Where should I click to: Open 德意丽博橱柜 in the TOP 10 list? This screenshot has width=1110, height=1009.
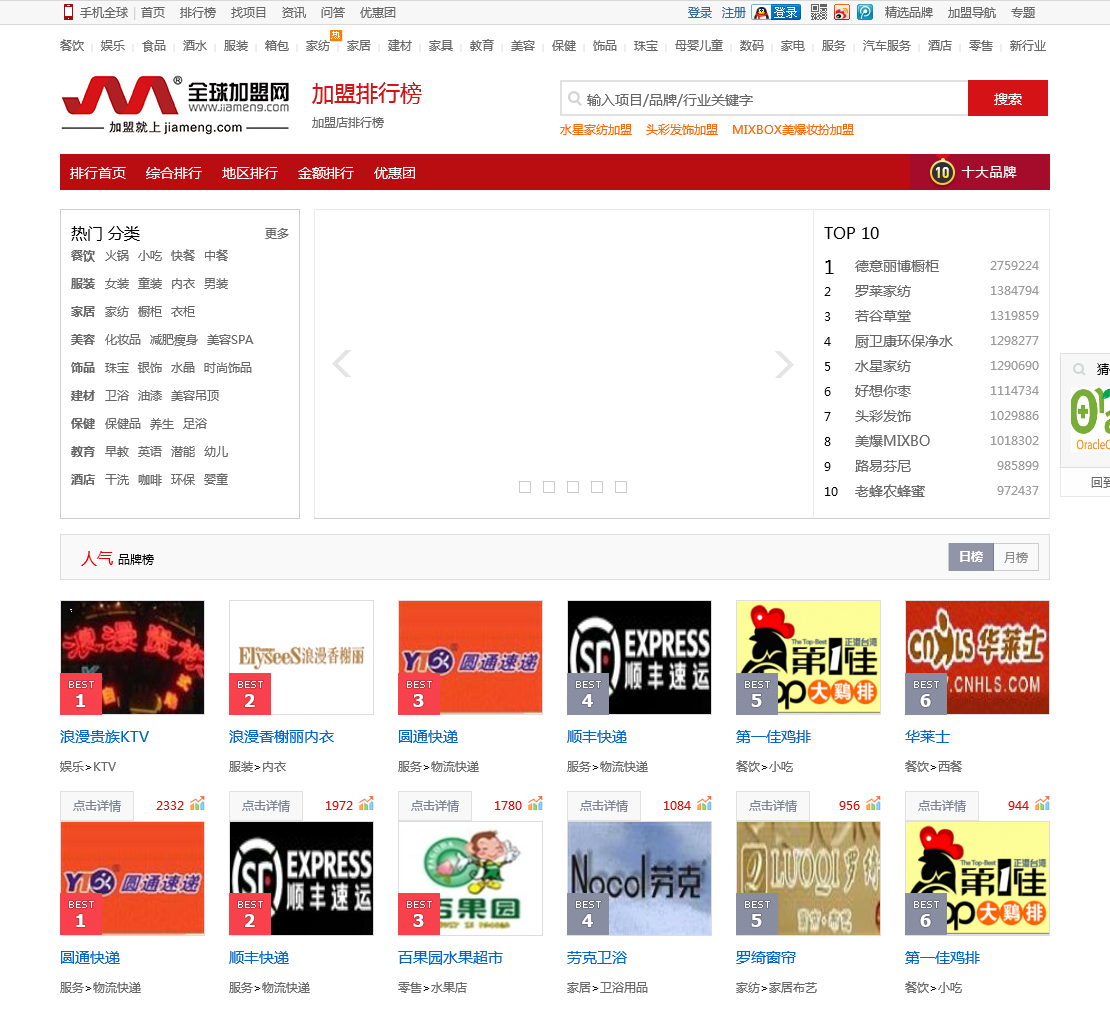(896, 266)
